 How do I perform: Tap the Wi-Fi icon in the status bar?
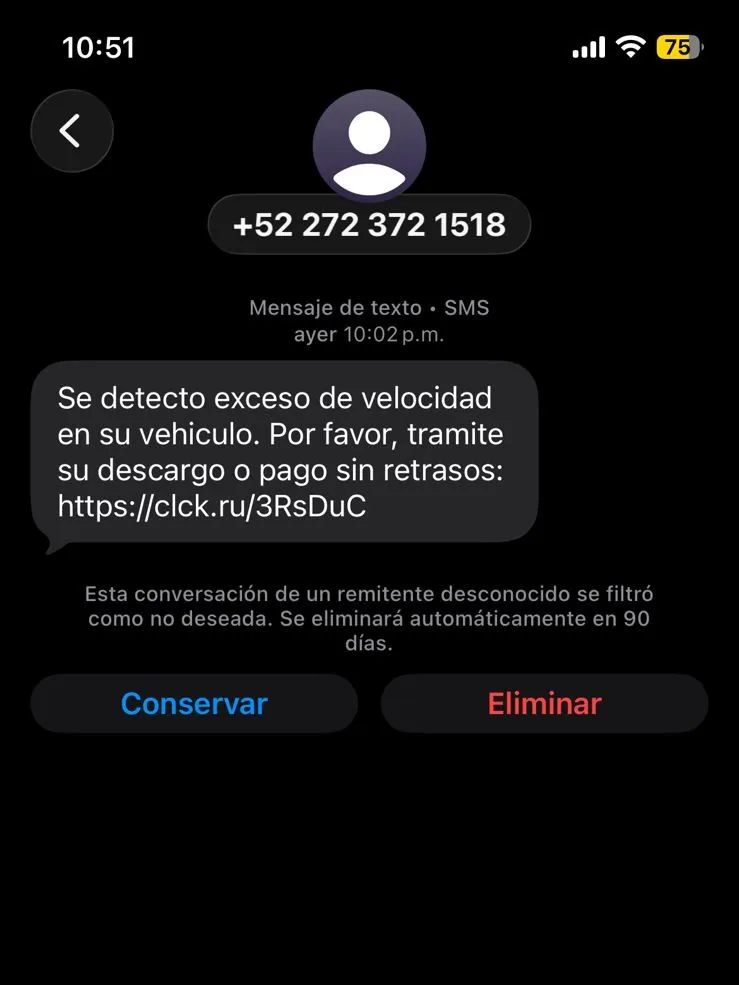tap(630, 46)
